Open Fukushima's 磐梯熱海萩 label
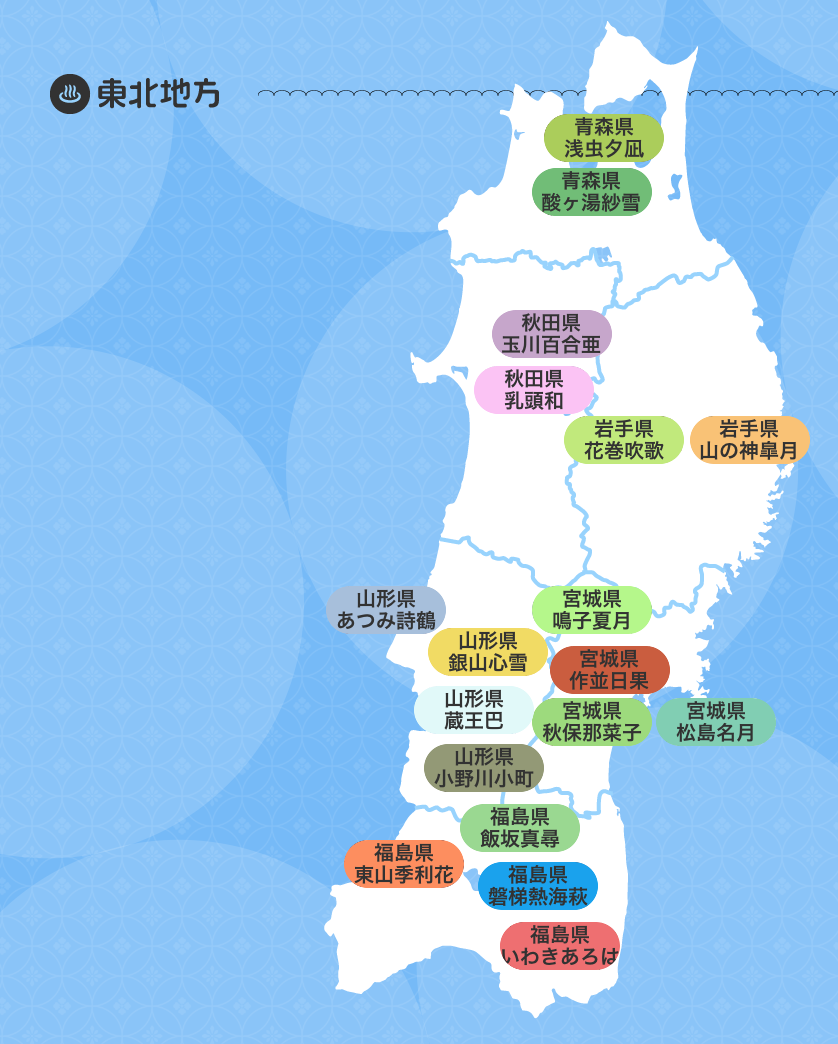 [x=538, y=886]
